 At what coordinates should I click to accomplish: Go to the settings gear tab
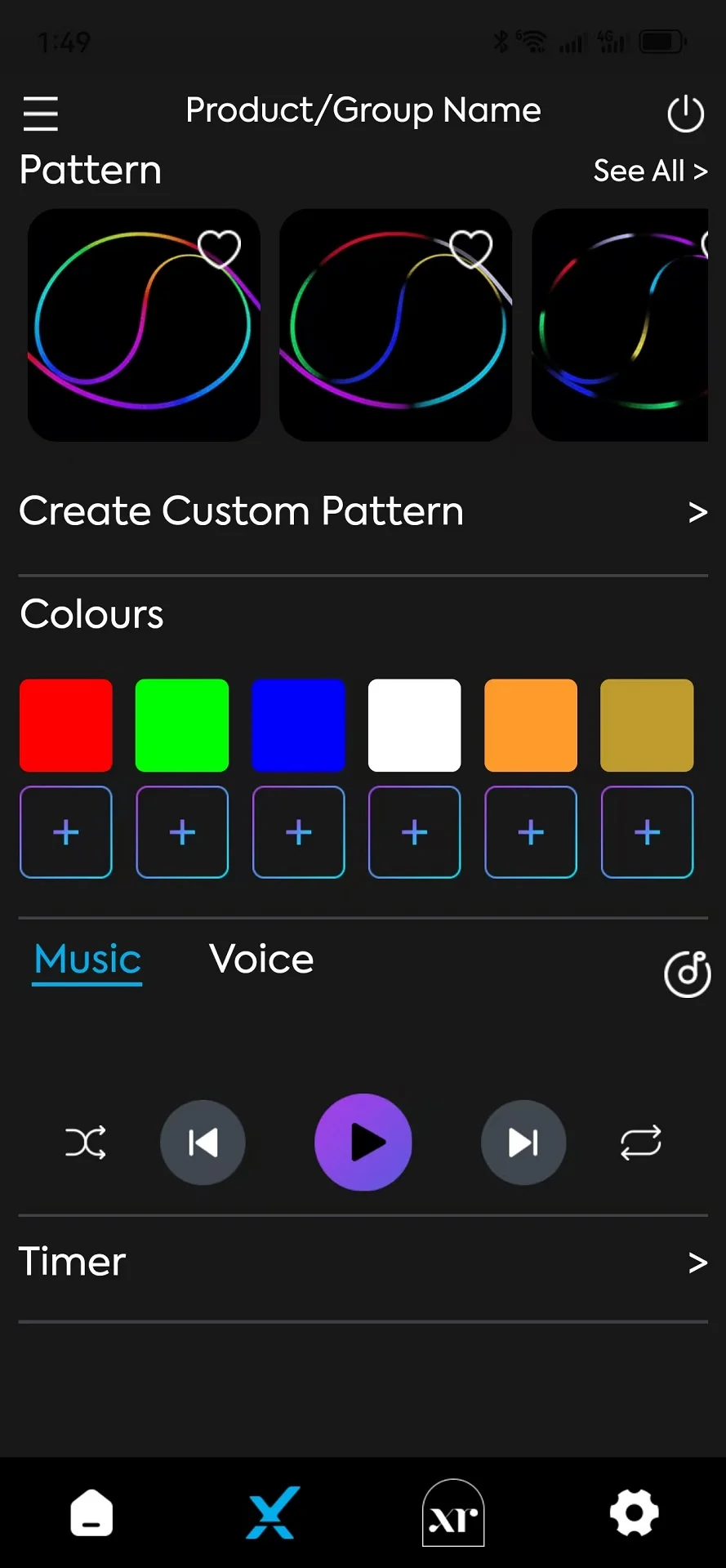click(x=635, y=1513)
